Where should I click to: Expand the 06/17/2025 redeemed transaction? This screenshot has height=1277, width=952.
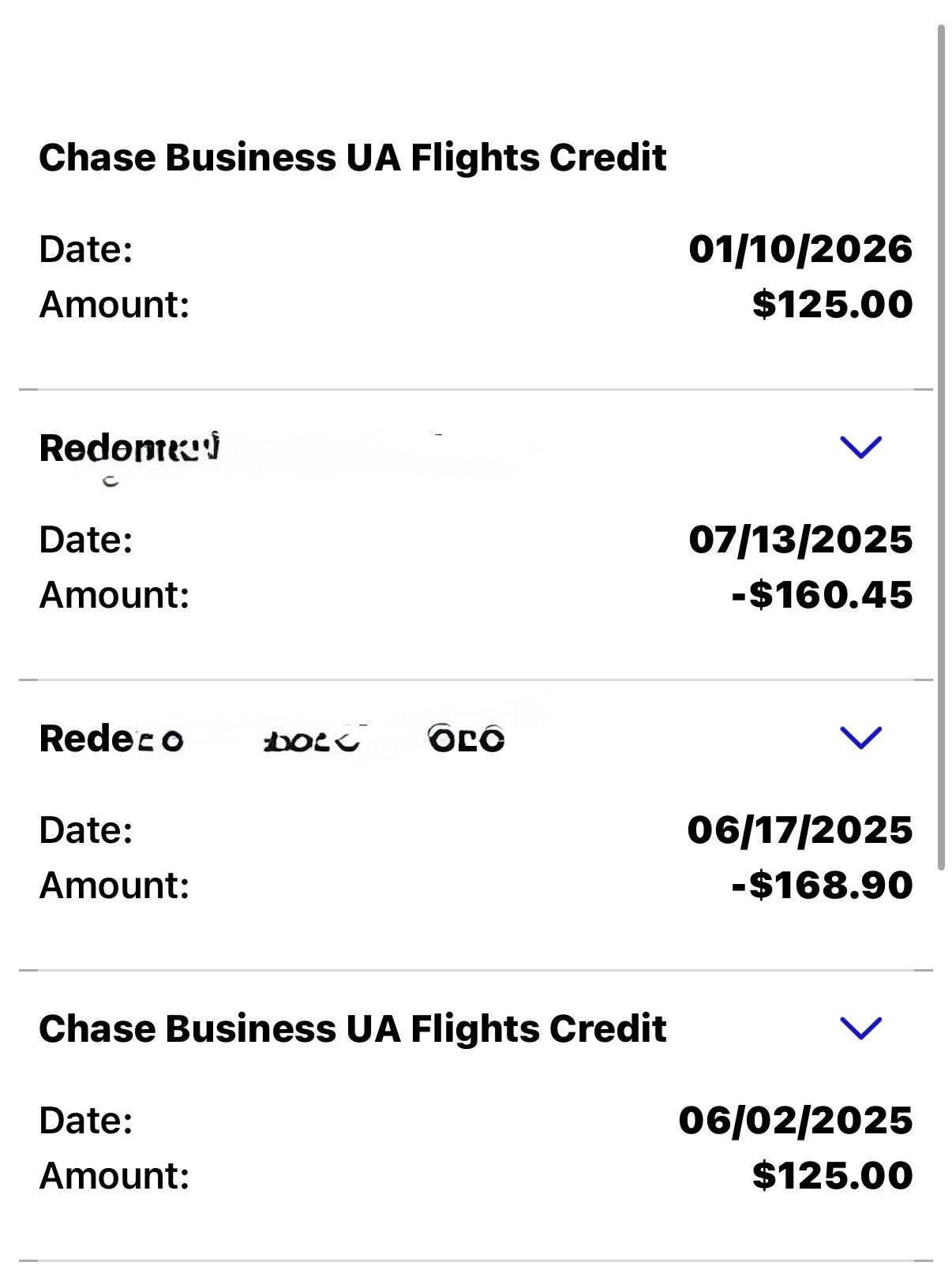point(860,738)
